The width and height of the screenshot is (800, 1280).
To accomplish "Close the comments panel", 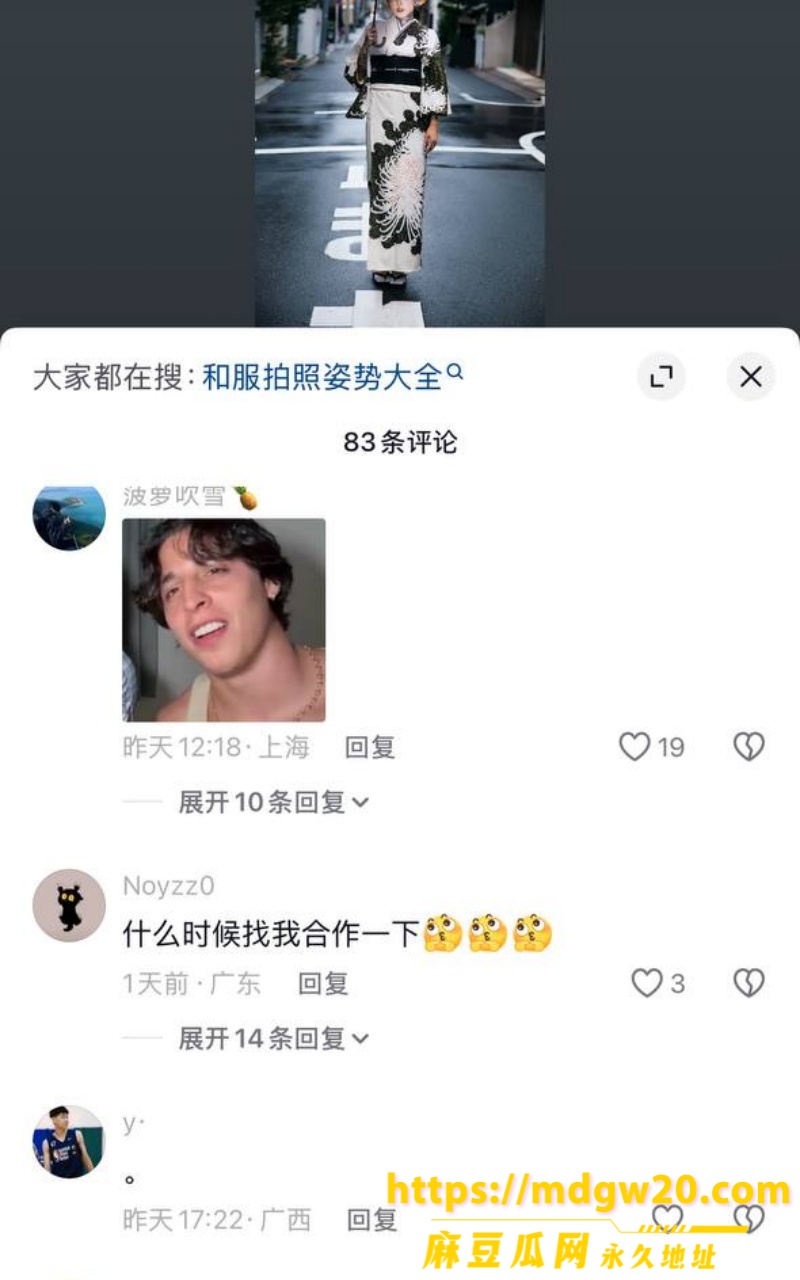I will coord(750,377).
